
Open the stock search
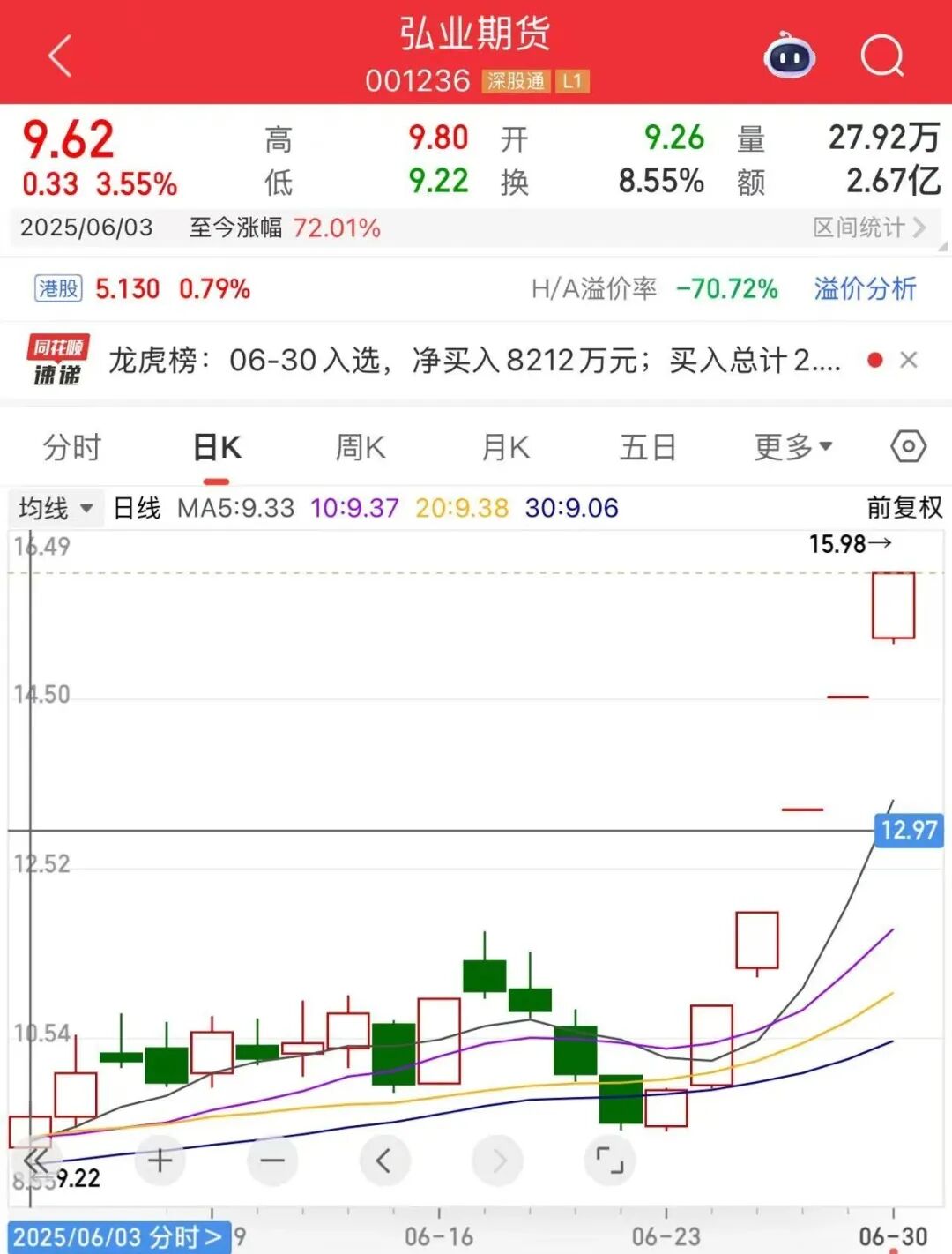882,56
